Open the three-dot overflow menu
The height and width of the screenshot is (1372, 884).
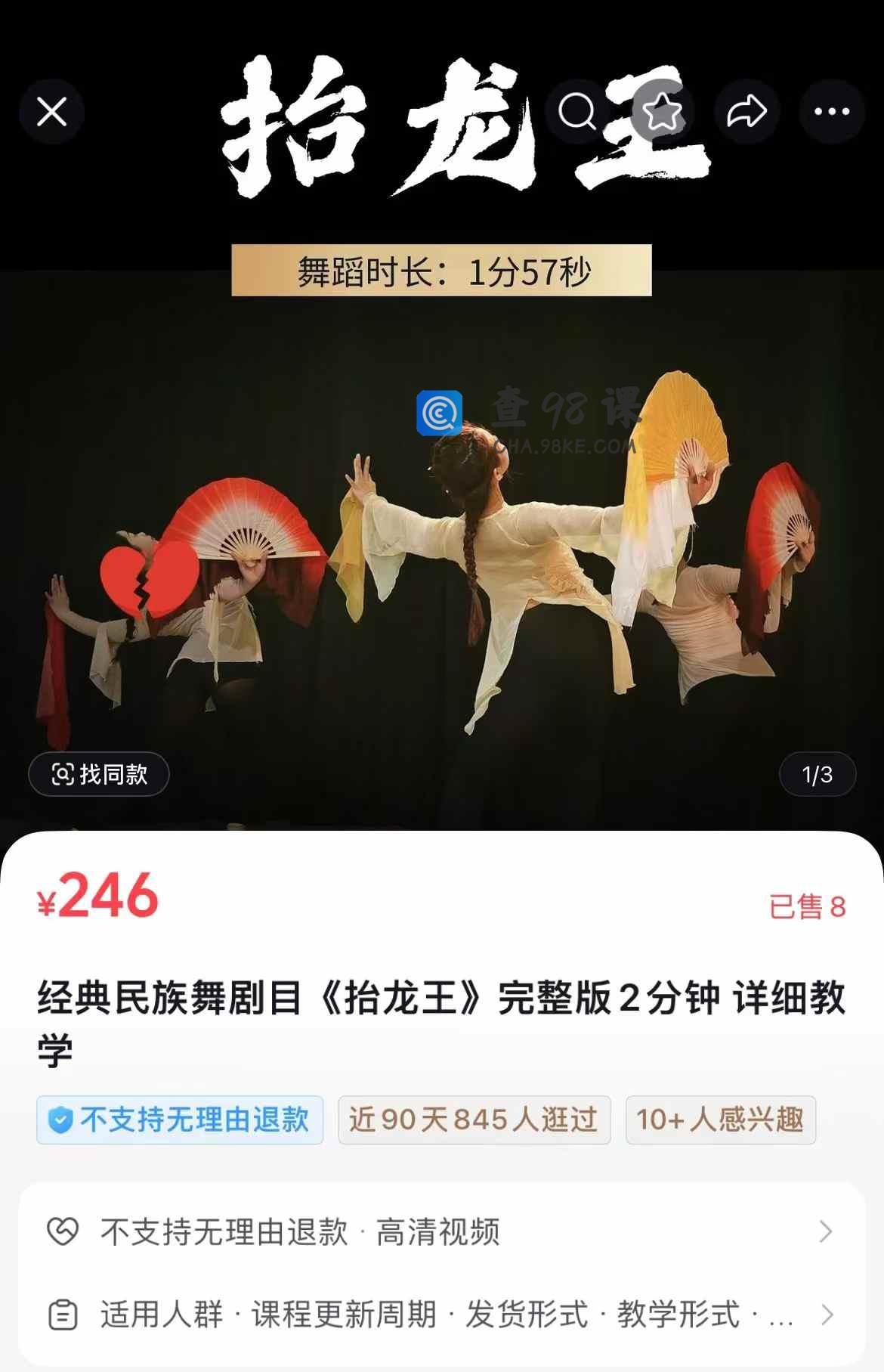point(832,112)
